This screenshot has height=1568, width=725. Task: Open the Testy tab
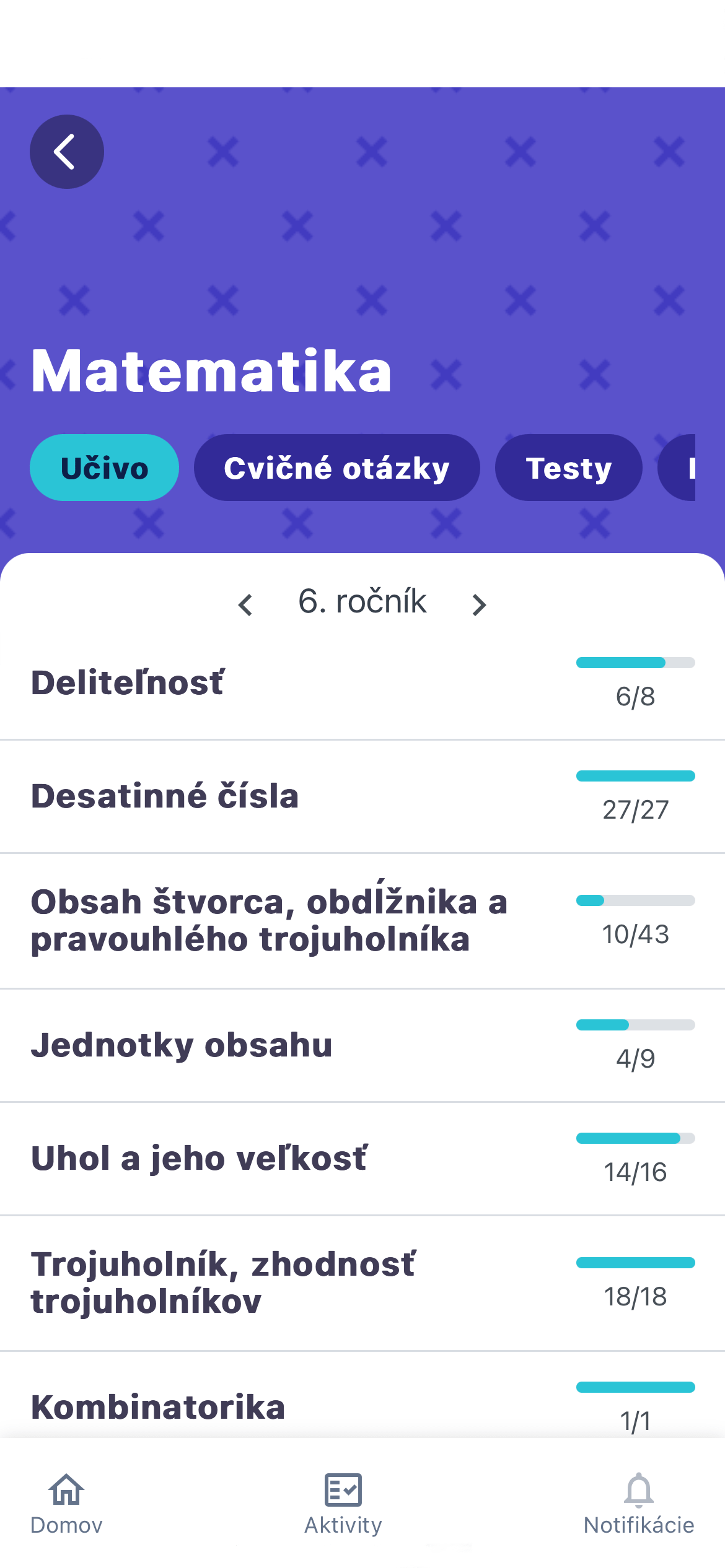point(568,468)
